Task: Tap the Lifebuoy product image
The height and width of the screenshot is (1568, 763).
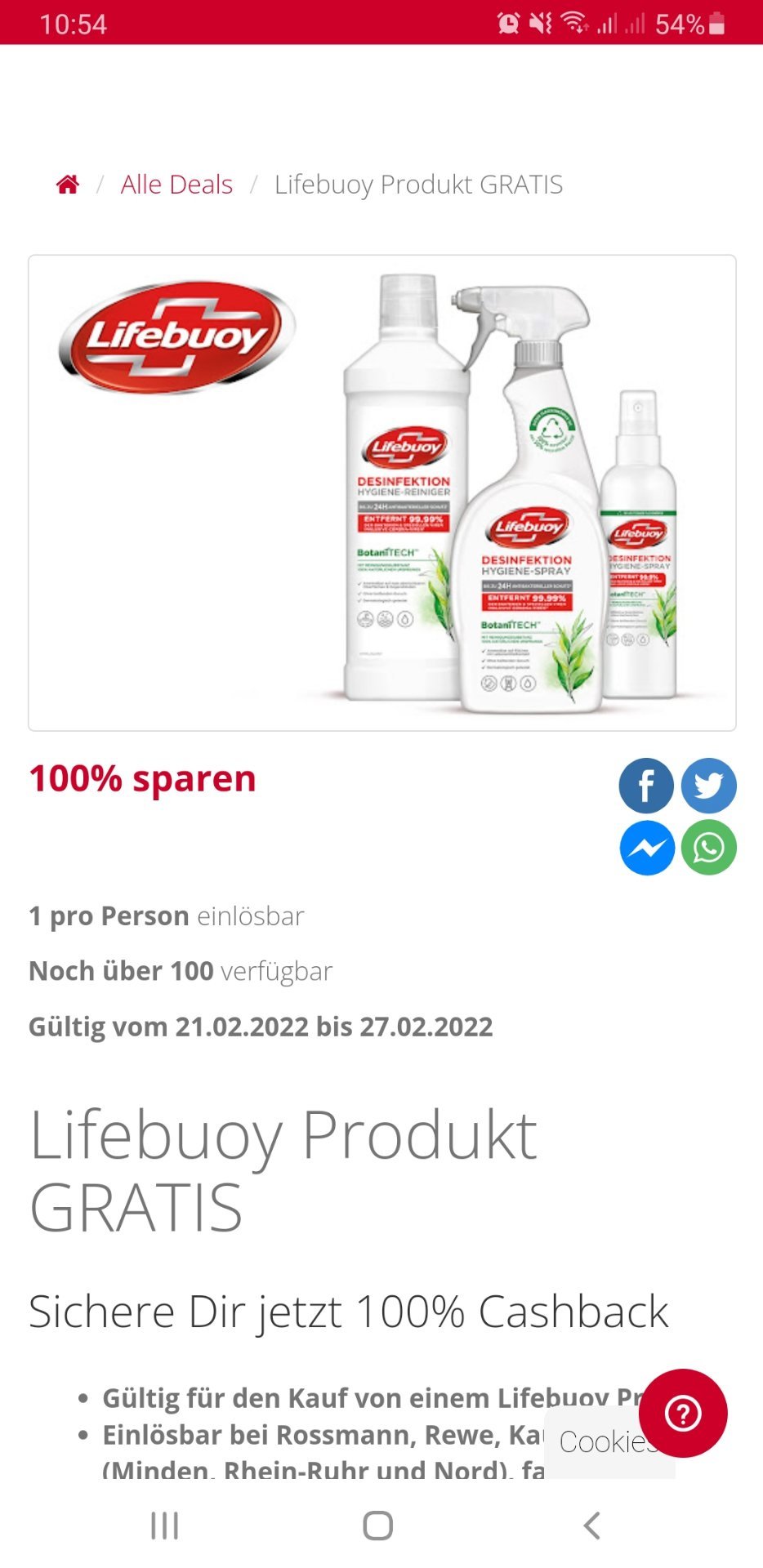Action: click(382, 492)
